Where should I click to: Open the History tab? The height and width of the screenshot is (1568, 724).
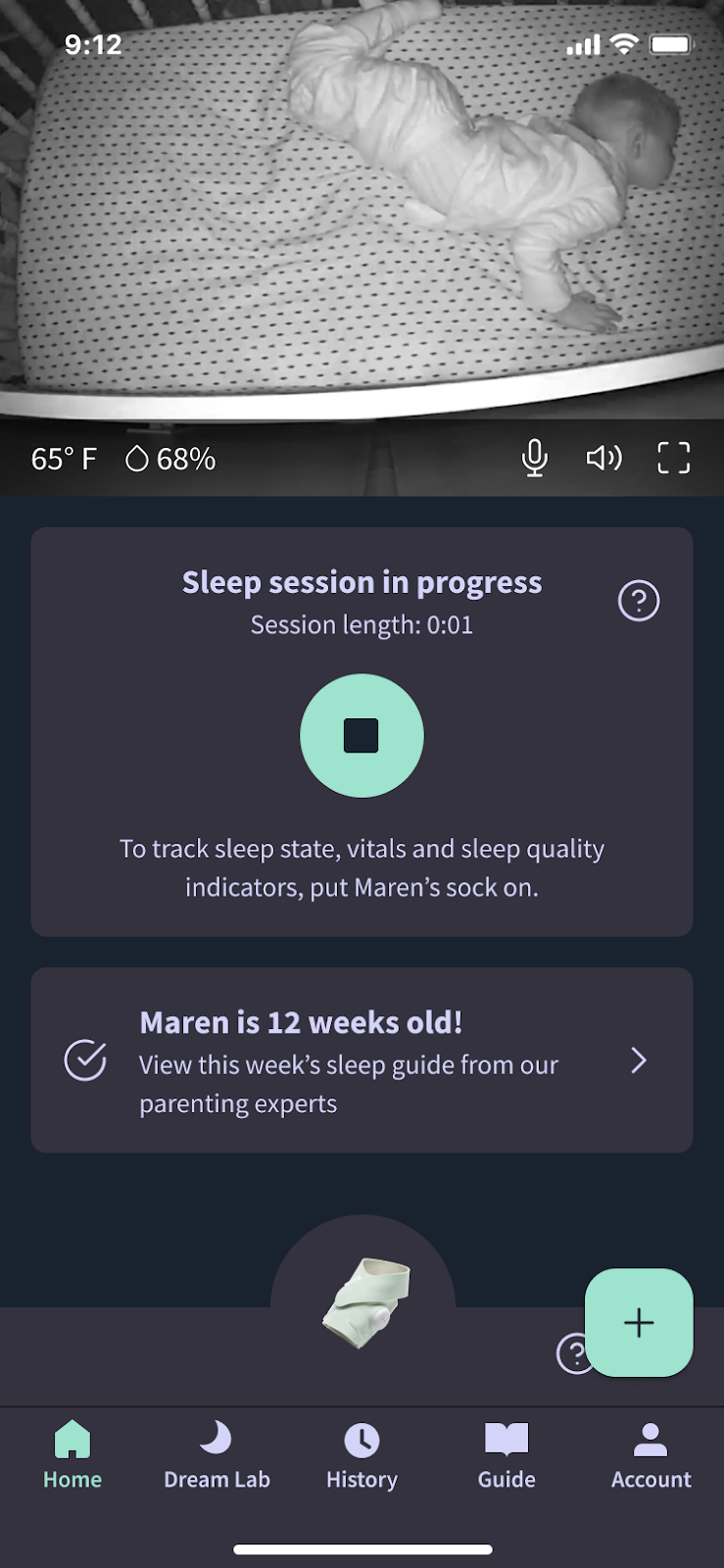362,1455
